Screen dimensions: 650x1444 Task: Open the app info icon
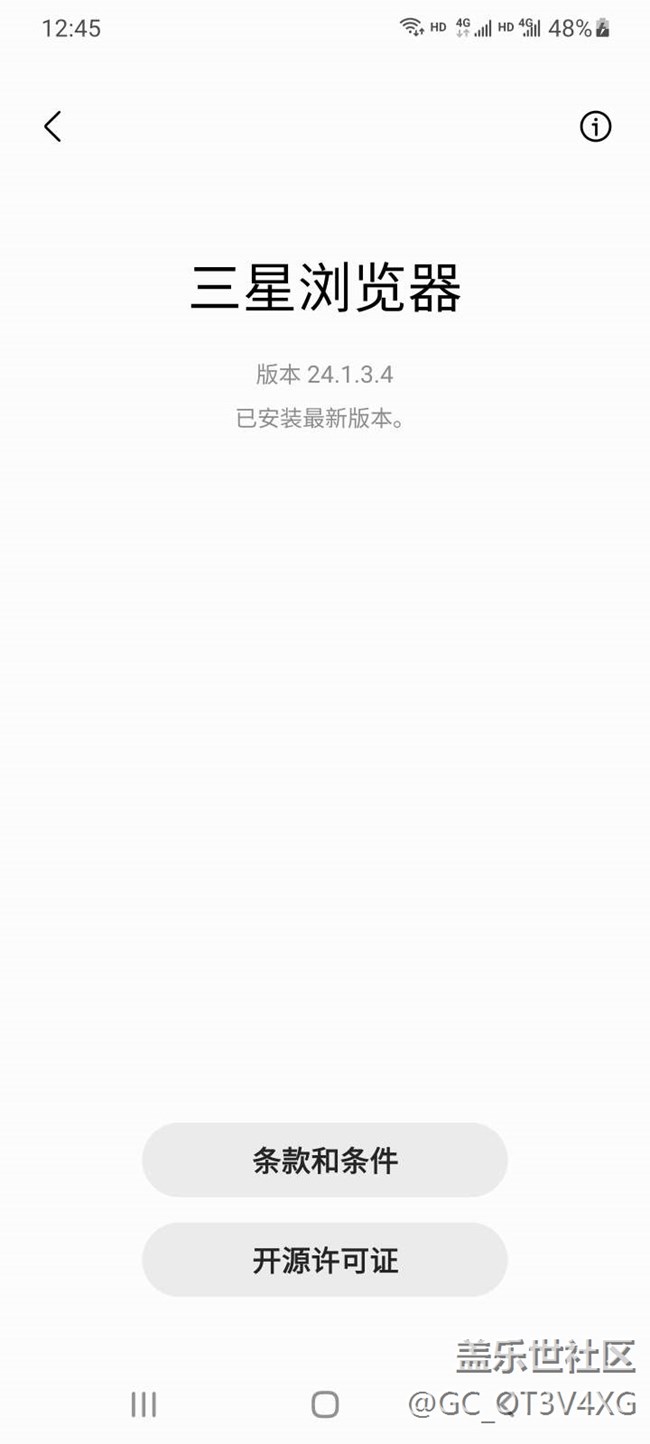pos(595,126)
